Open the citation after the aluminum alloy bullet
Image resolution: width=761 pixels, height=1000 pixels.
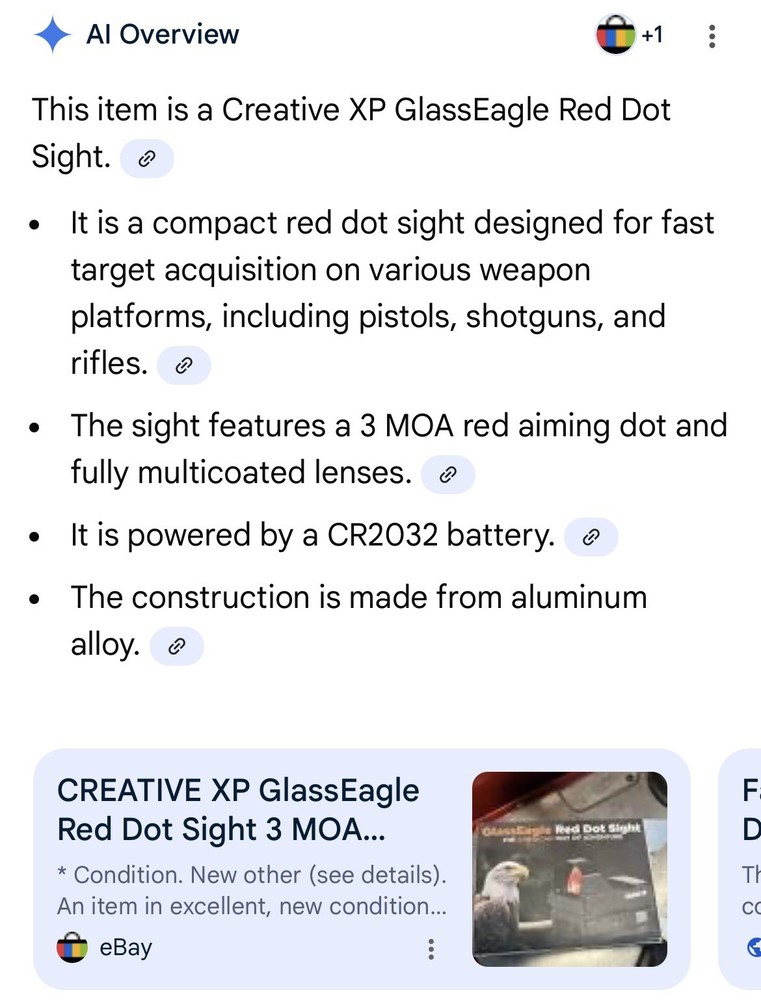pos(177,646)
